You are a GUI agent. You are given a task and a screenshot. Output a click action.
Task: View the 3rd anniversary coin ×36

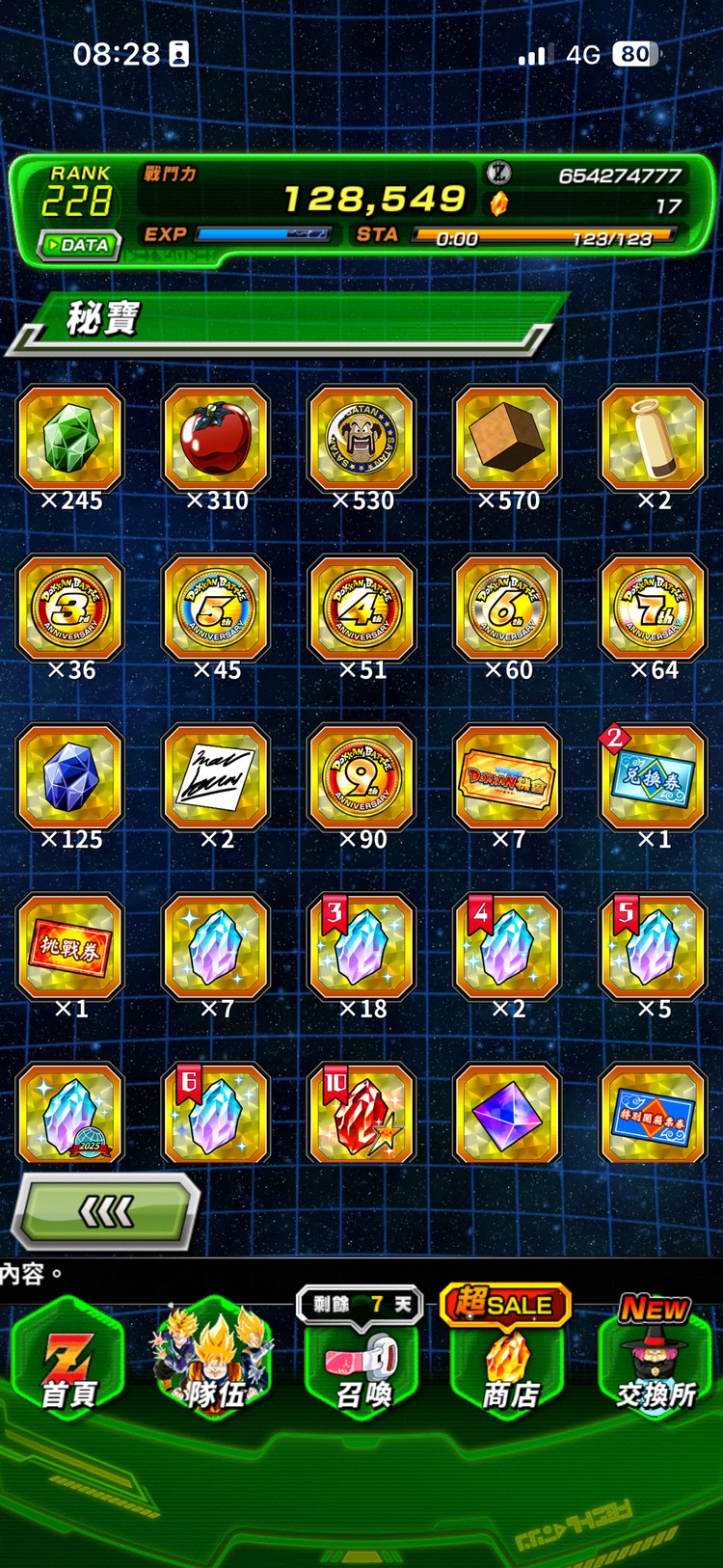pyautogui.click(x=70, y=608)
